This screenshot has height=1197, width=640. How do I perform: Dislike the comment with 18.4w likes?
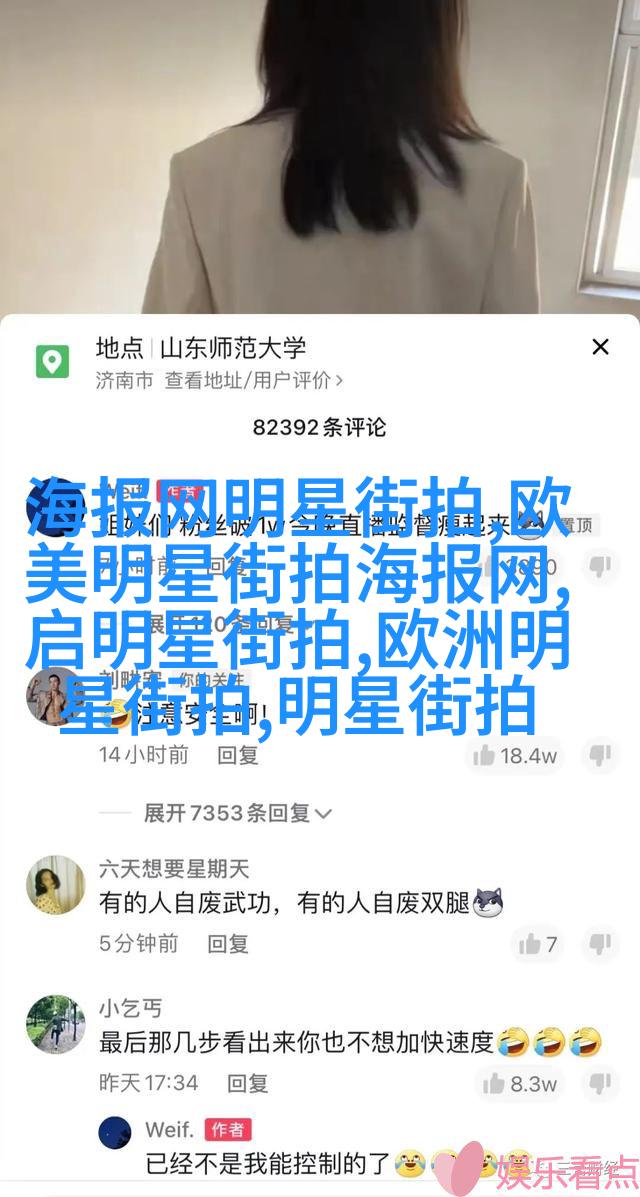600,757
